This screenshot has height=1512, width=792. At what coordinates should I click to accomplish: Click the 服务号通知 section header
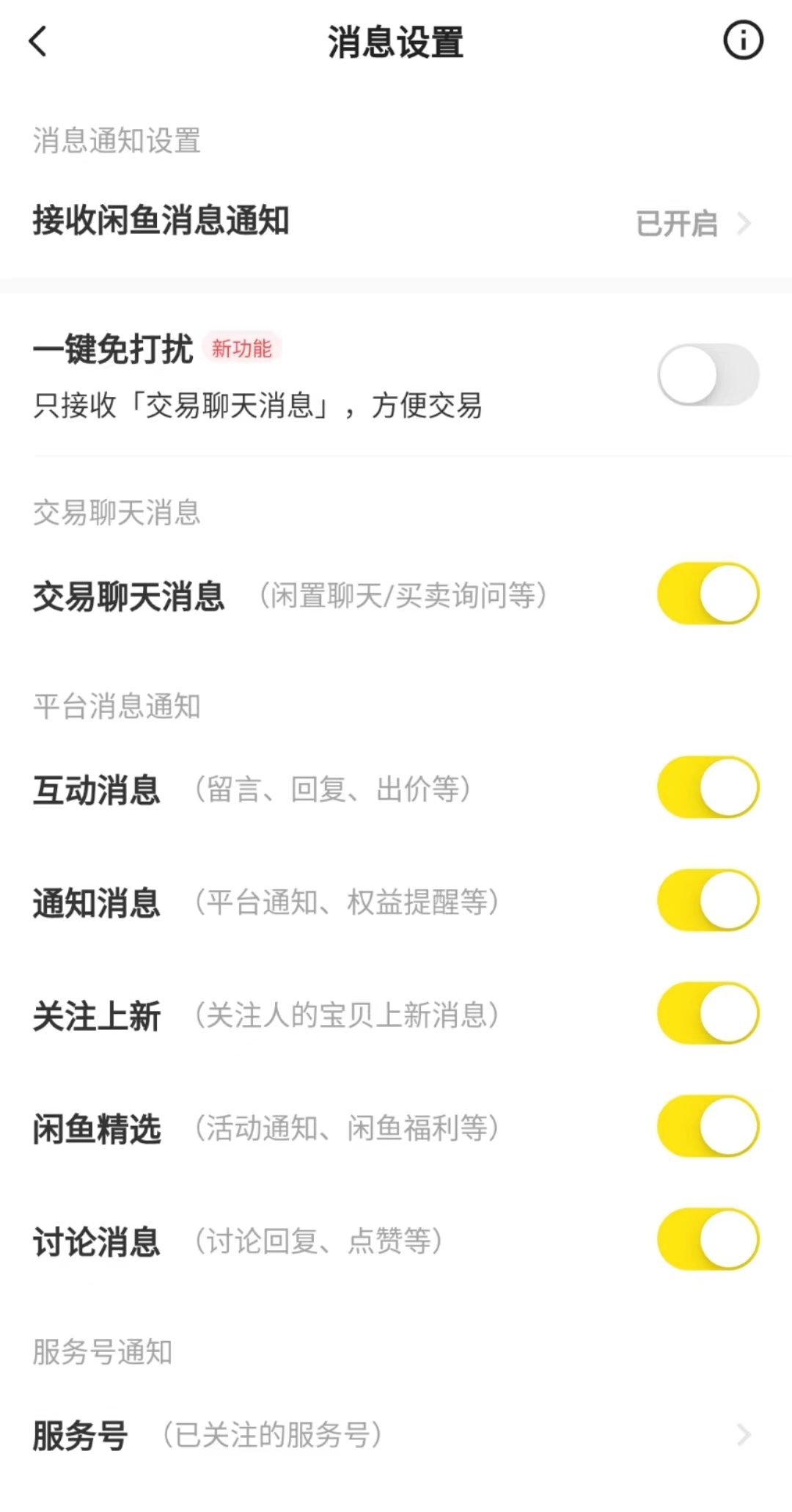coord(102,1354)
